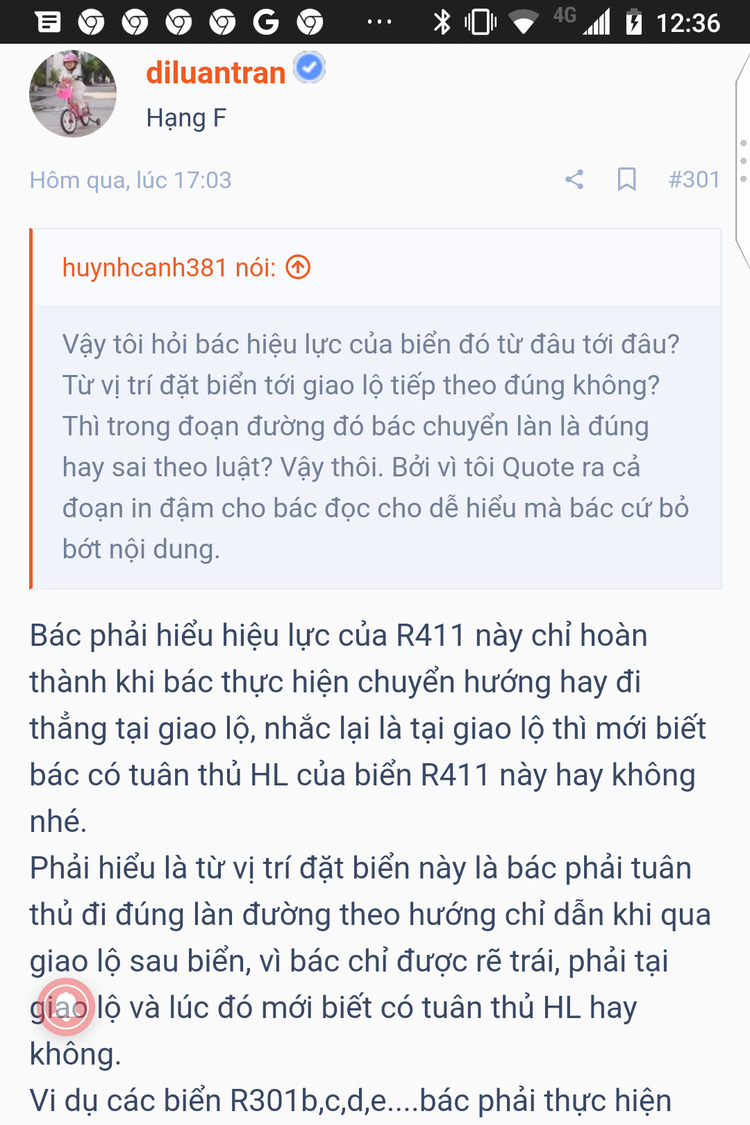This screenshot has height=1125, width=750.
Task: Open the #301 post permalink
Action: click(x=694, y=180)
